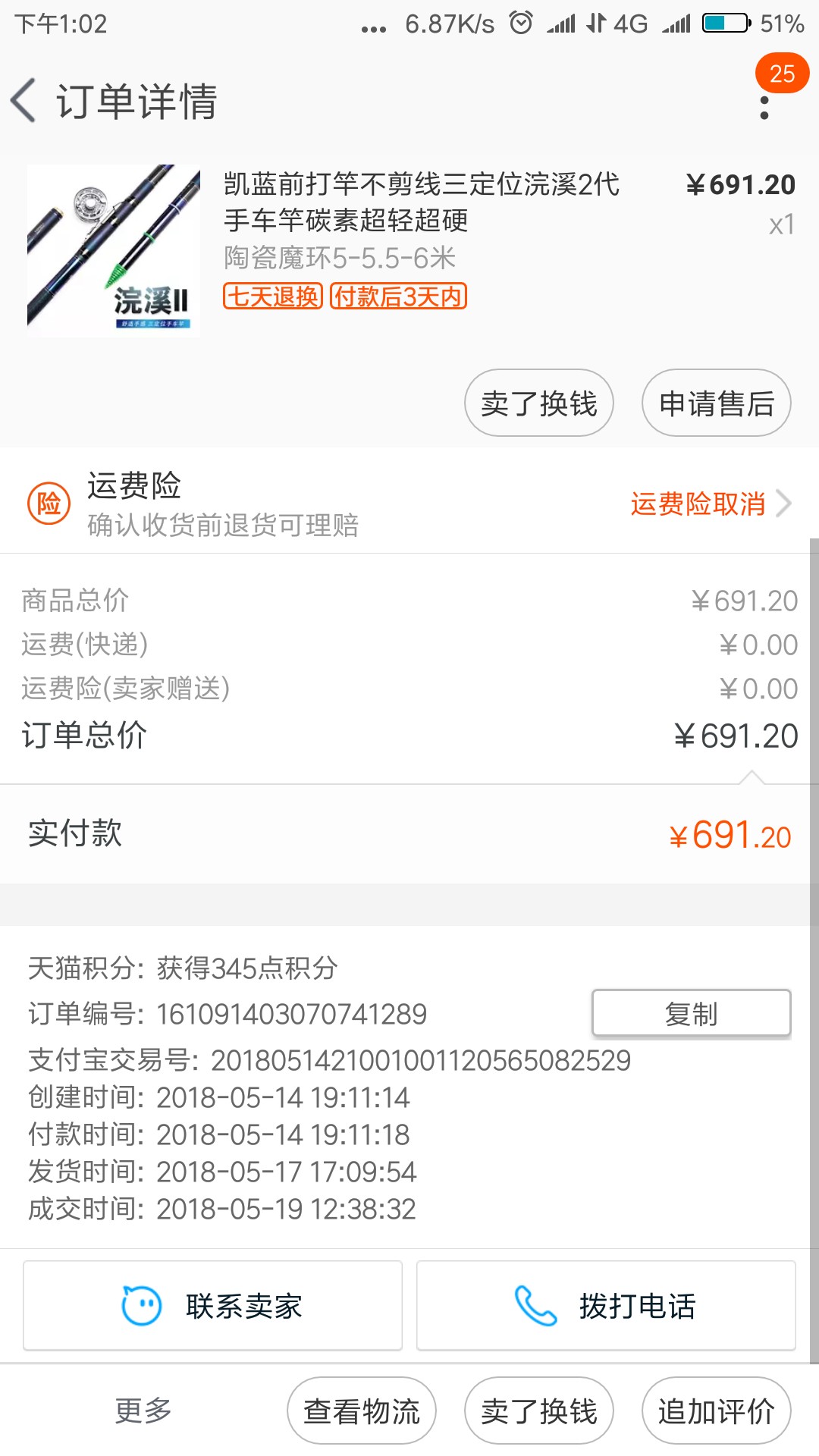
Task: Contact the seller via 联系卖家
Action: point(212,1306)
